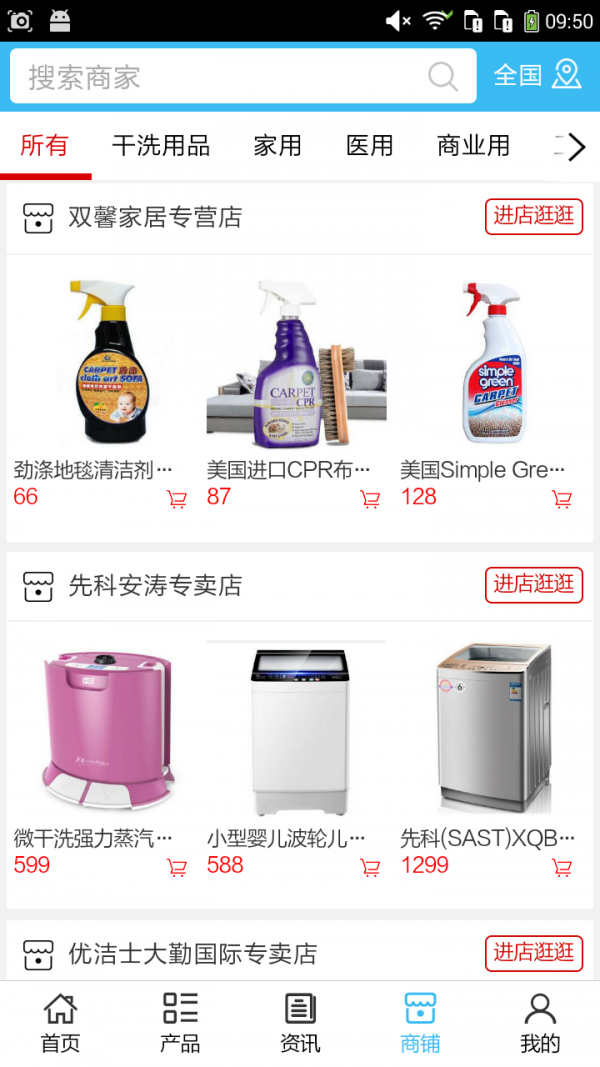Switch to the 干洗用品 category tab
600x1067 pixels.
pyautogui.click(x=161, y=146)
